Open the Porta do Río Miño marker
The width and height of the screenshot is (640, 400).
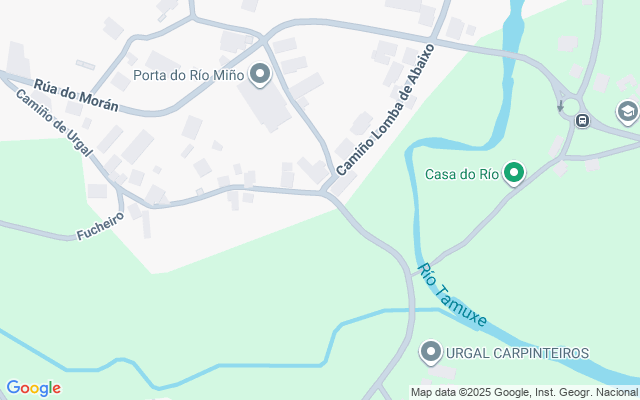261,74
